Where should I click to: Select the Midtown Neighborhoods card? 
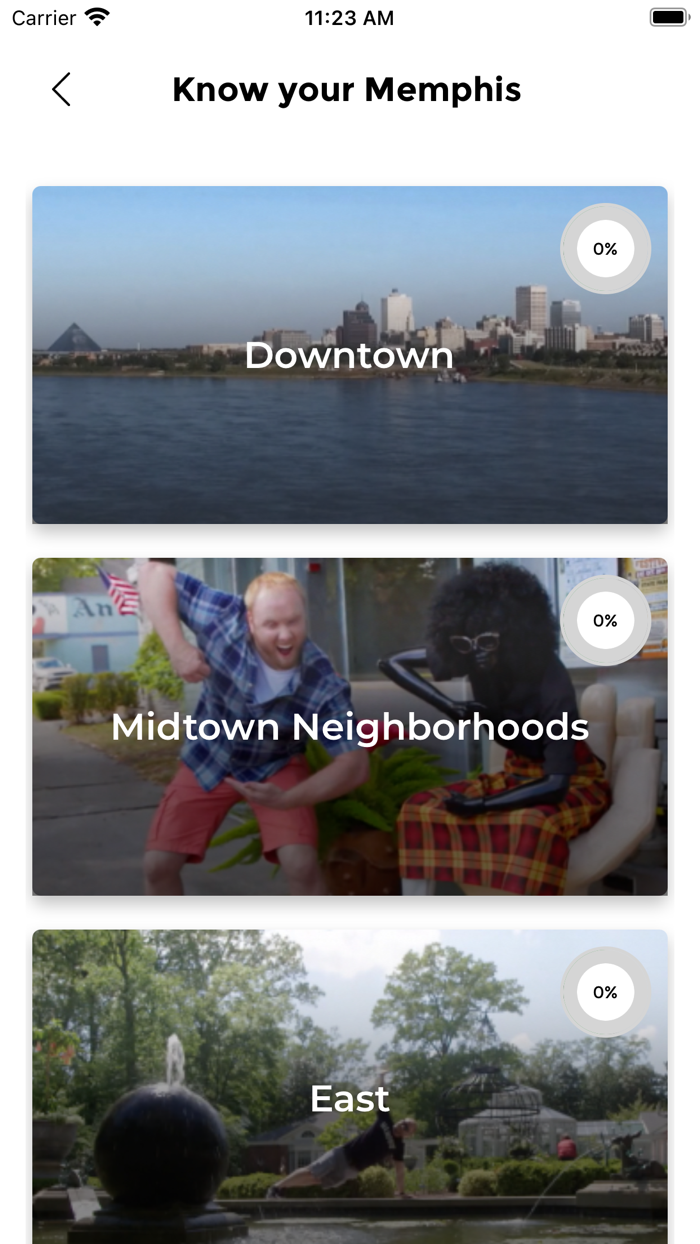pyautogui.click(x=349, y=727)
